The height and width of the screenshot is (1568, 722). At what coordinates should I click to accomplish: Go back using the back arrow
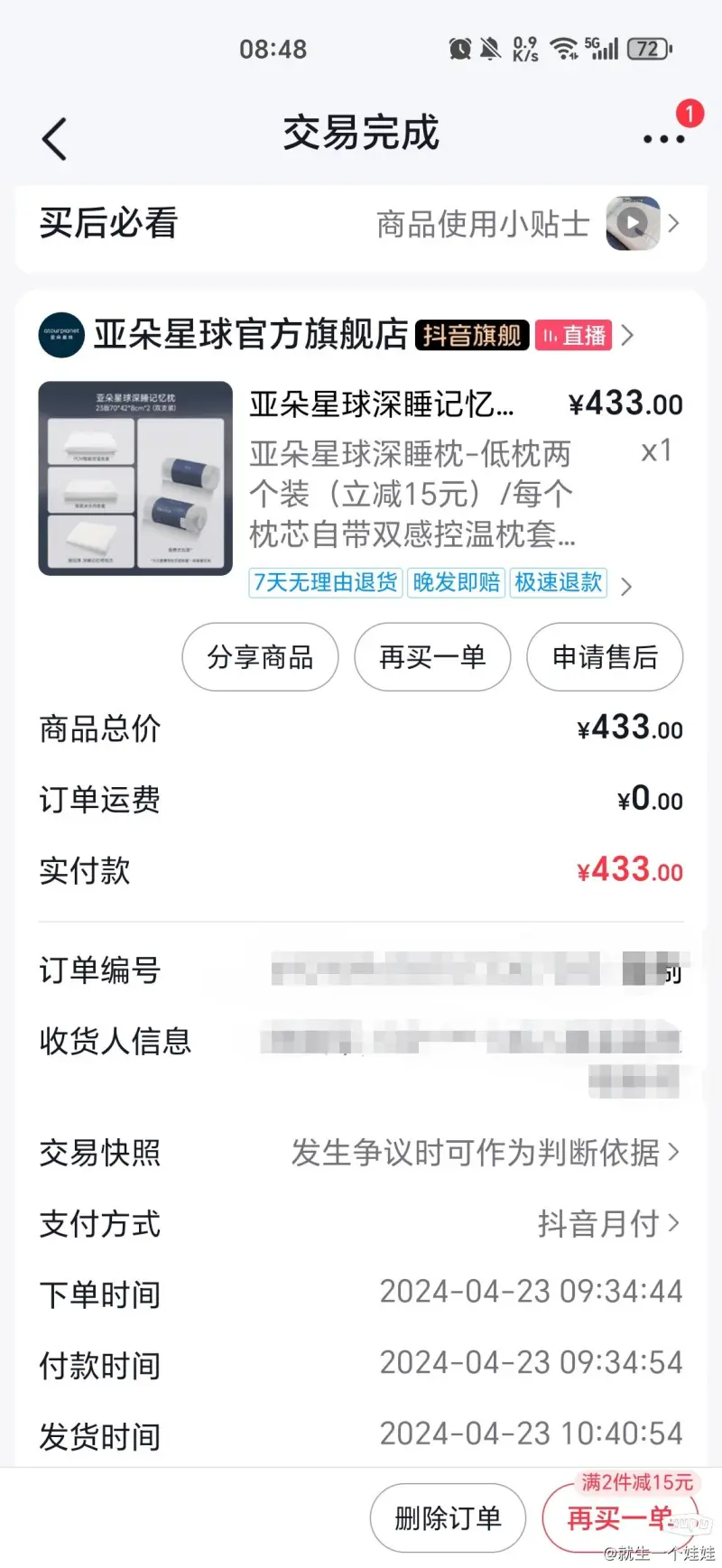click(54, 139)
